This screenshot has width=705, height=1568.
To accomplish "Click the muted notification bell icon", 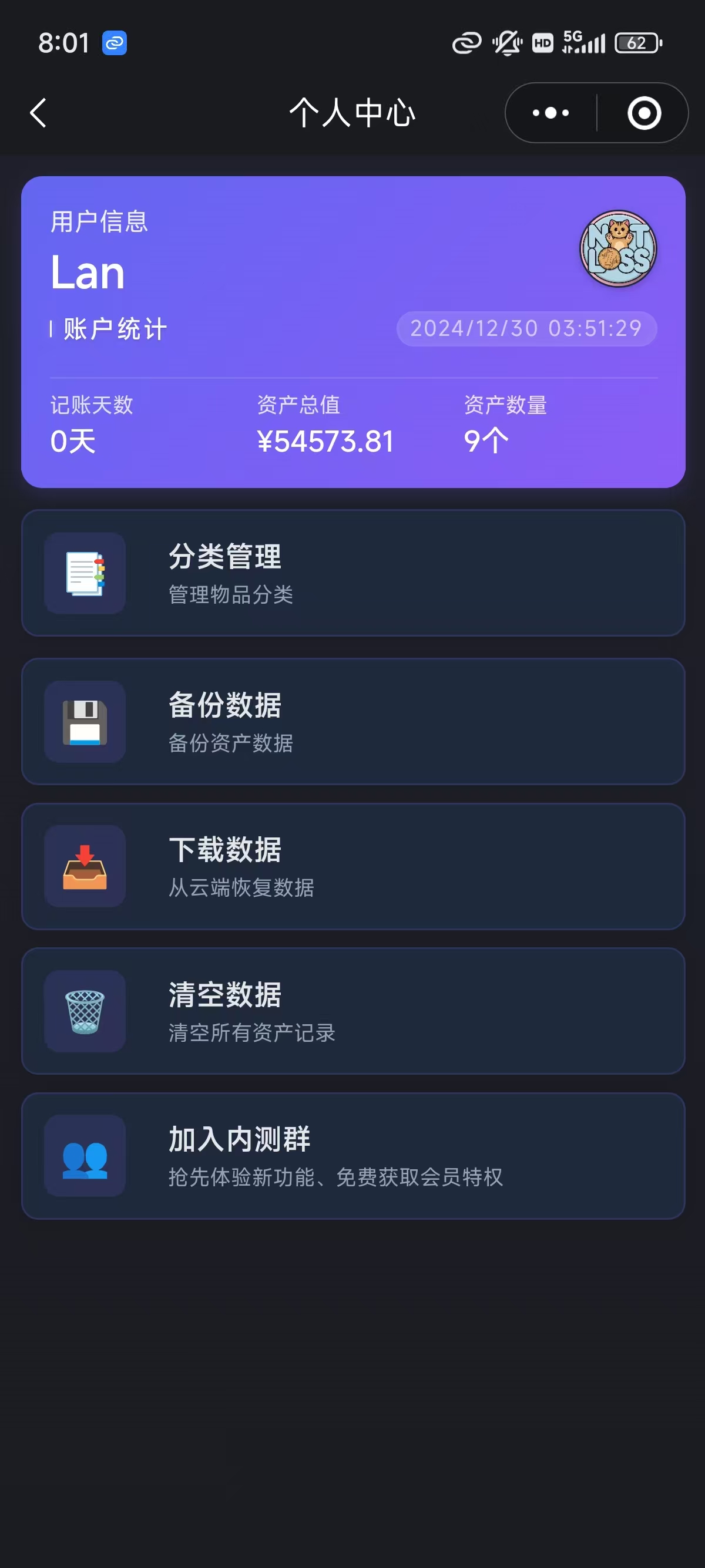I will [x=505, y=41].
